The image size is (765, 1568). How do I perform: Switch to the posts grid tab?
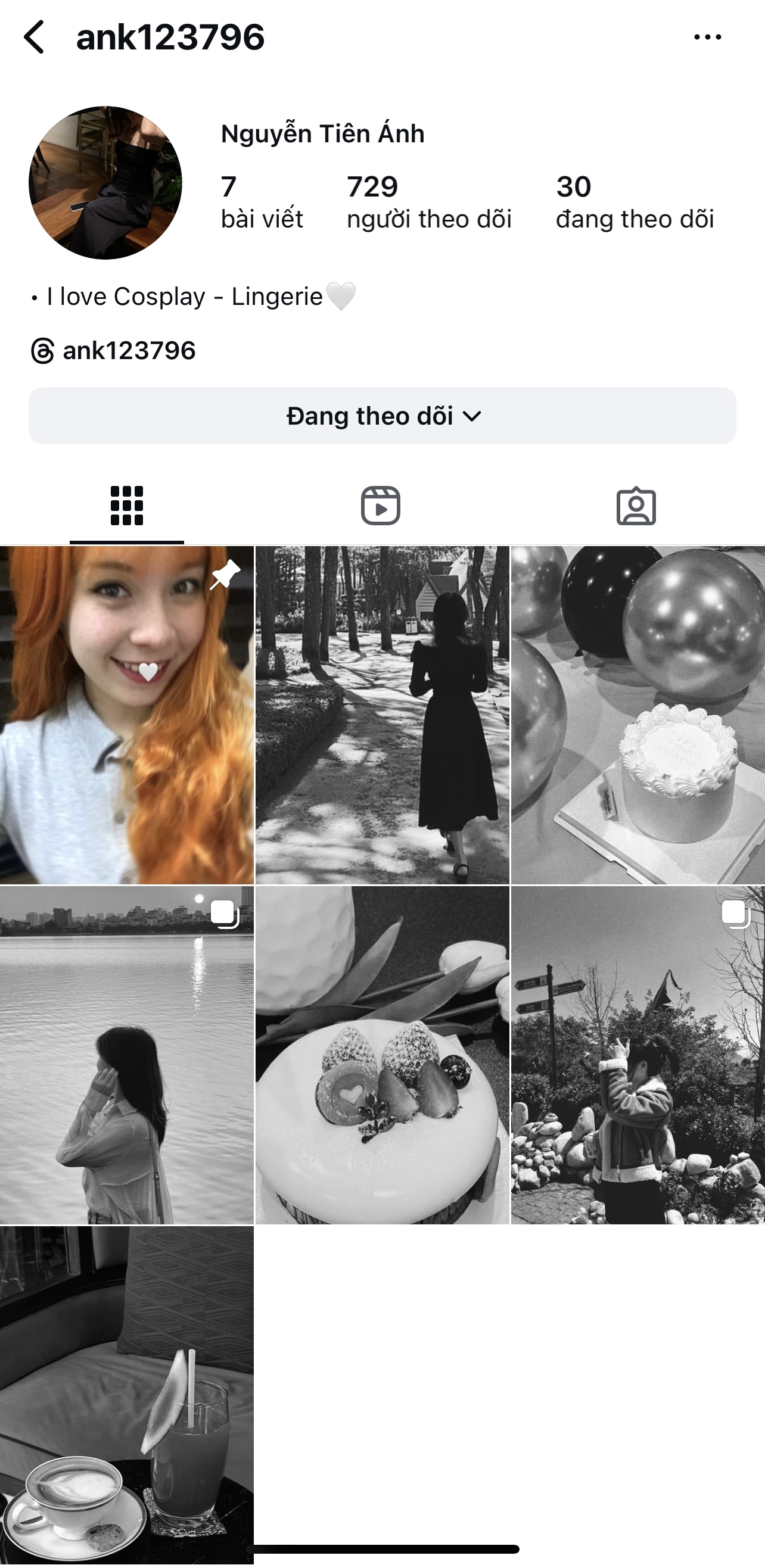[127, 505]
